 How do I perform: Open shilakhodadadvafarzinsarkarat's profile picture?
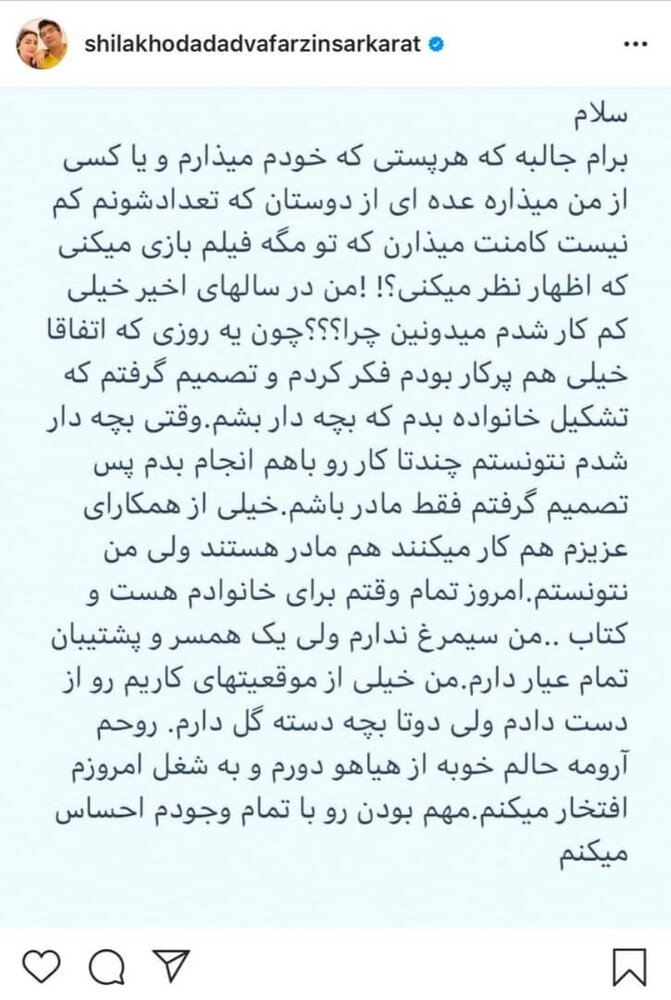pyautogui.click(x=42, y=44)
